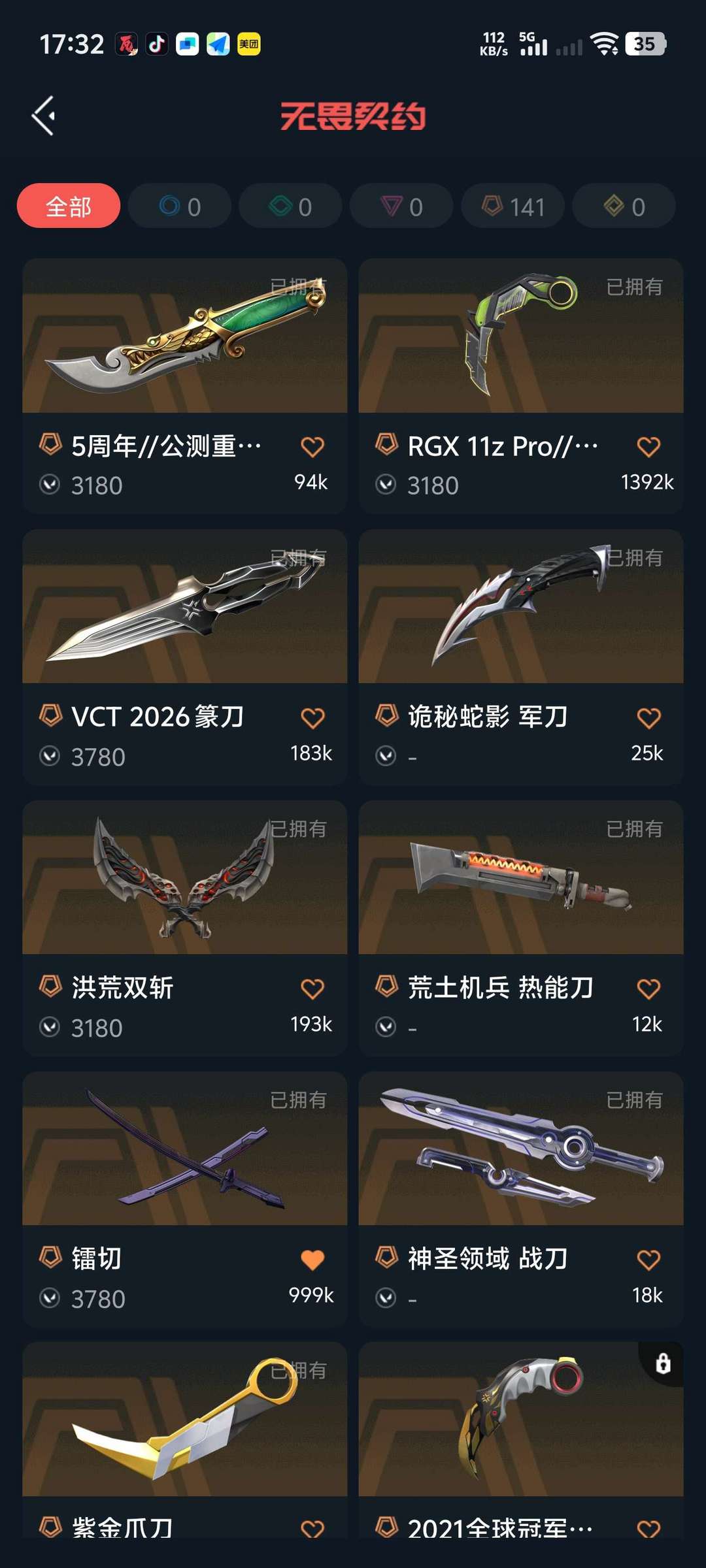The height and width of the screenshot is (1568, 706).
Task: Open the 荒土机兵 热能刀 card
Action: pos(521,879)
